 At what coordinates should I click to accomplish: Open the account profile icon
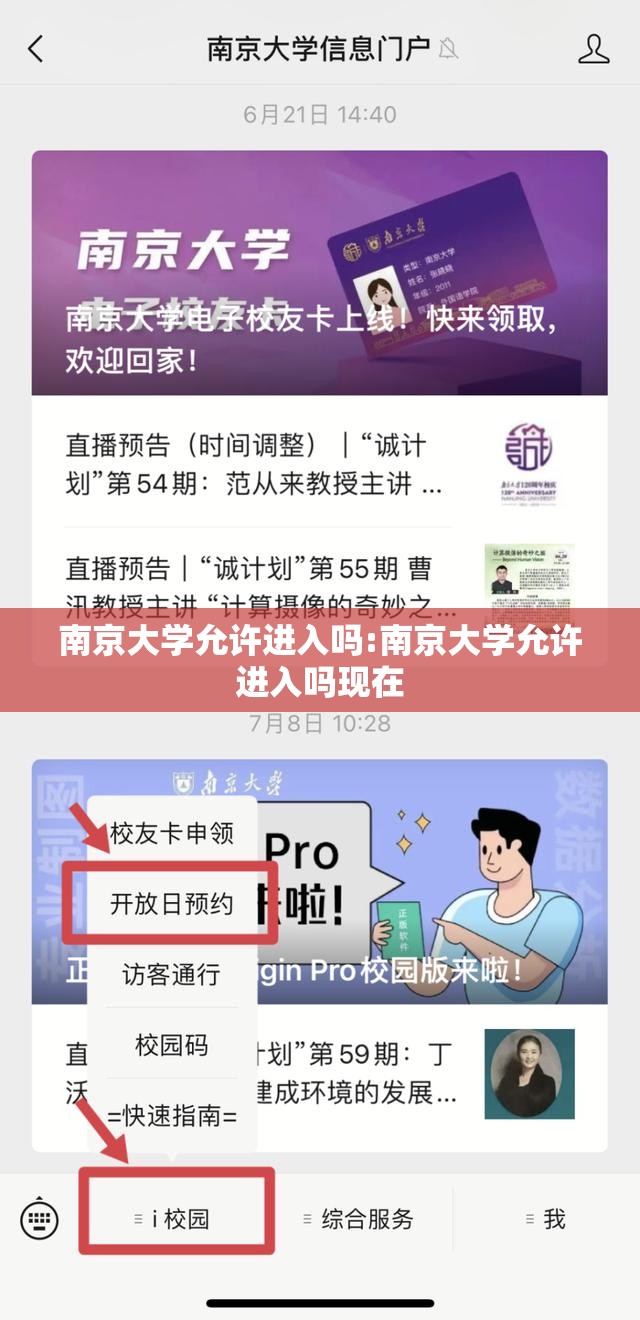point(593,48)
